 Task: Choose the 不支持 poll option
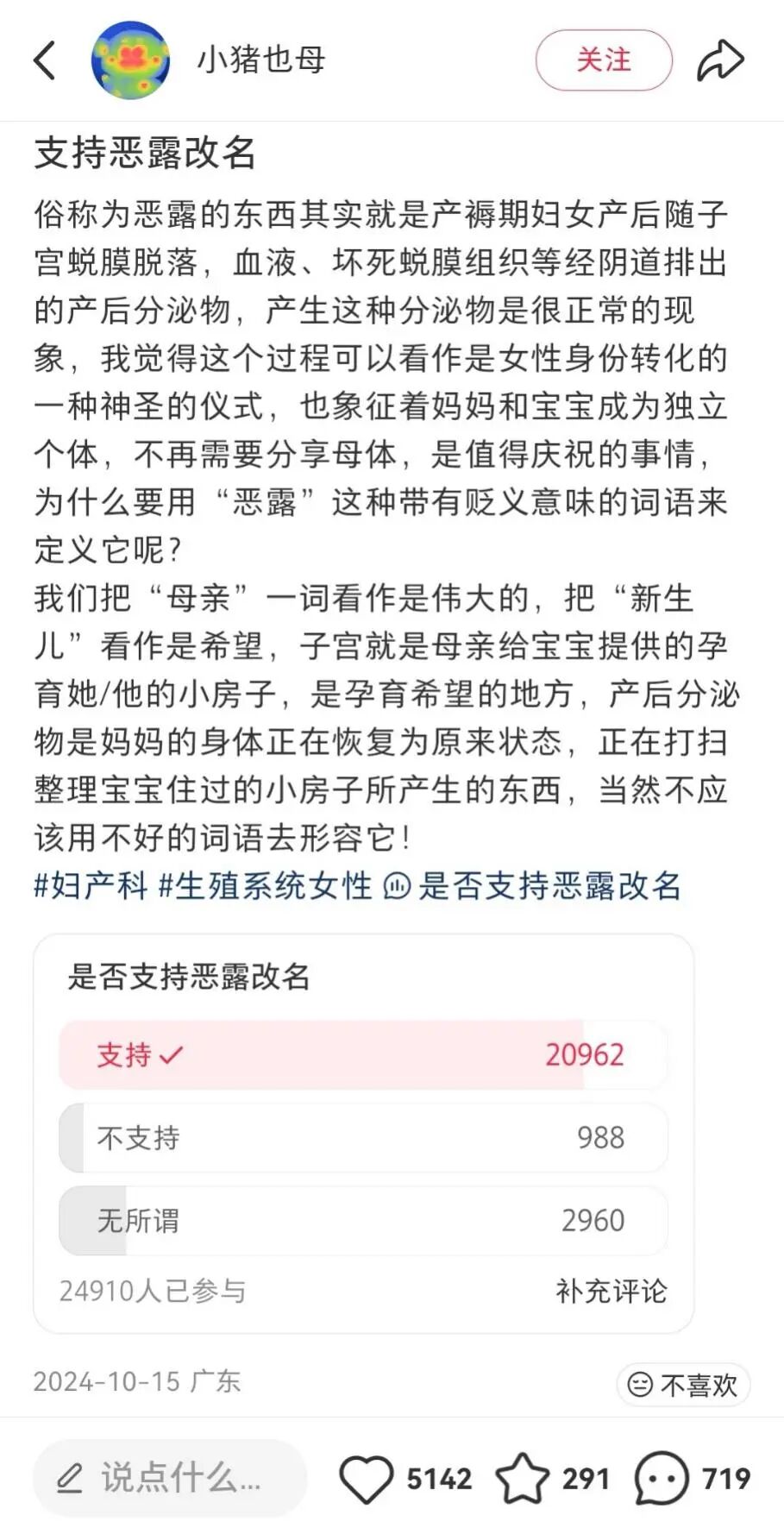point(362,1137)
